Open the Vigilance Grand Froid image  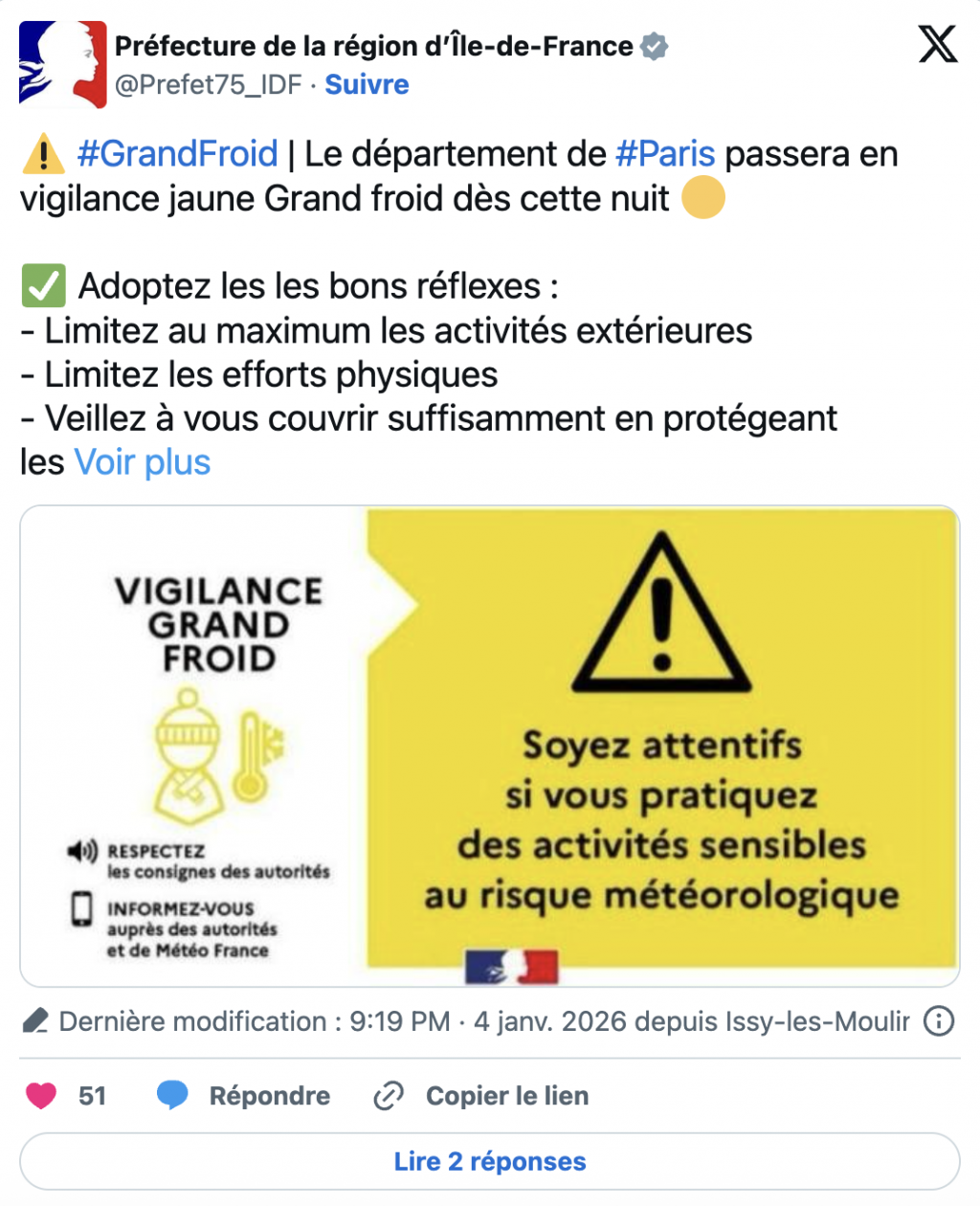[489, 746]
